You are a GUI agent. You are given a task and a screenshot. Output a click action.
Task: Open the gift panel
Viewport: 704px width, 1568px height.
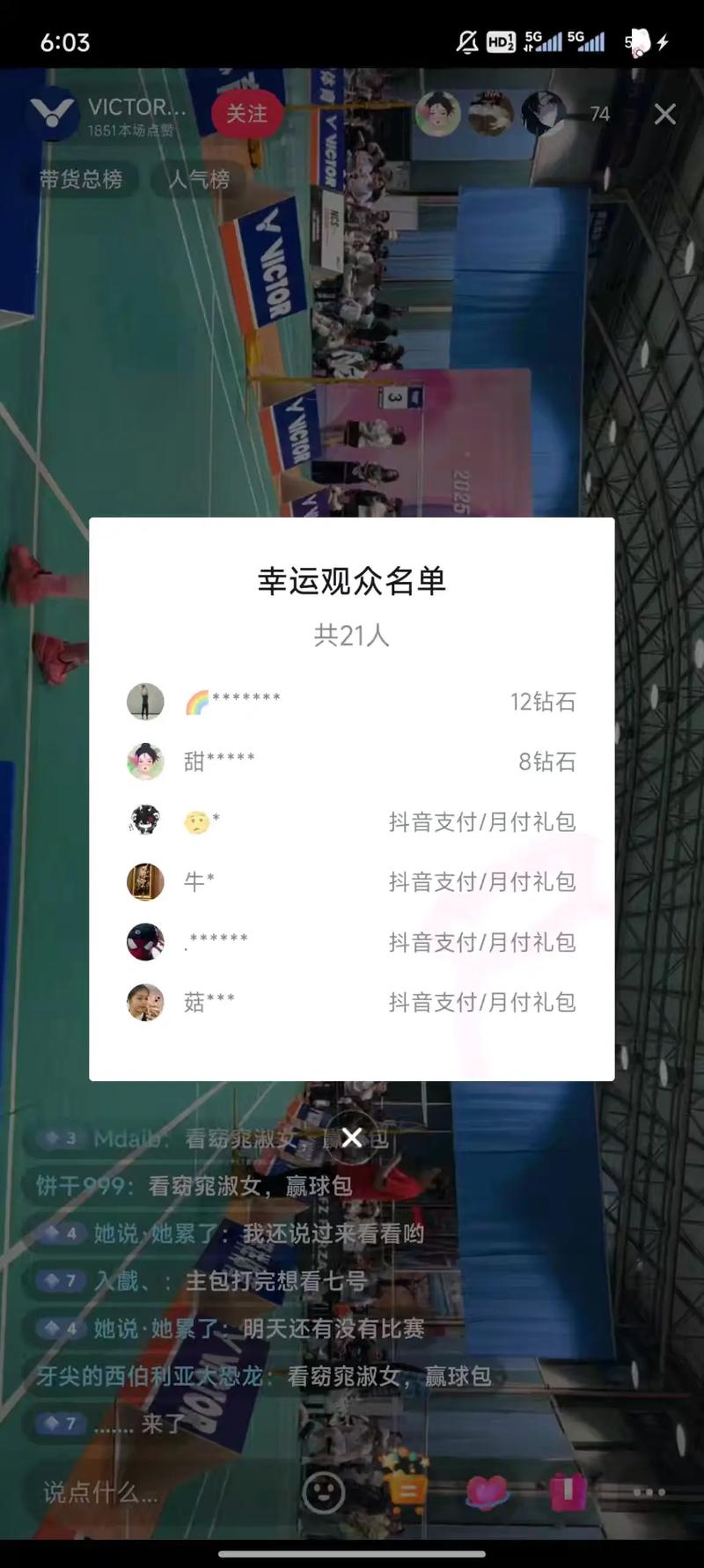(x=568, y=1491)
